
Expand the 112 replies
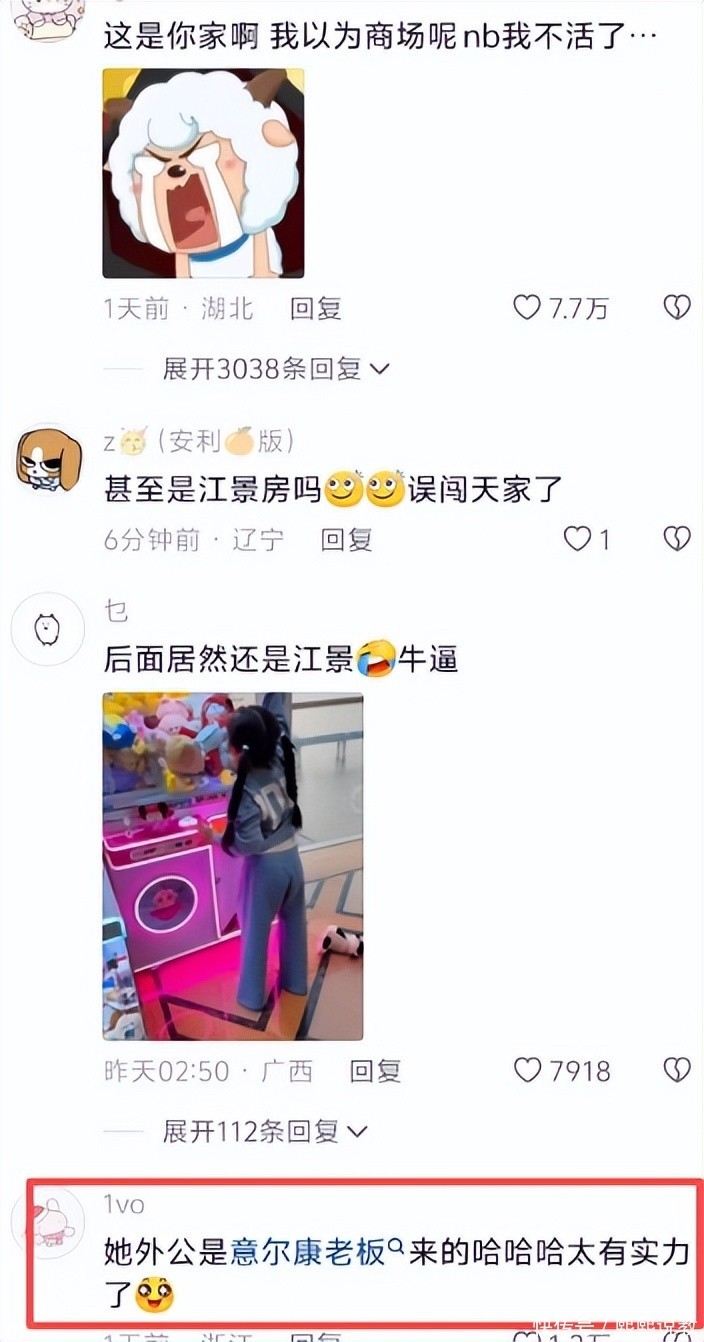tap(265, 1132)
